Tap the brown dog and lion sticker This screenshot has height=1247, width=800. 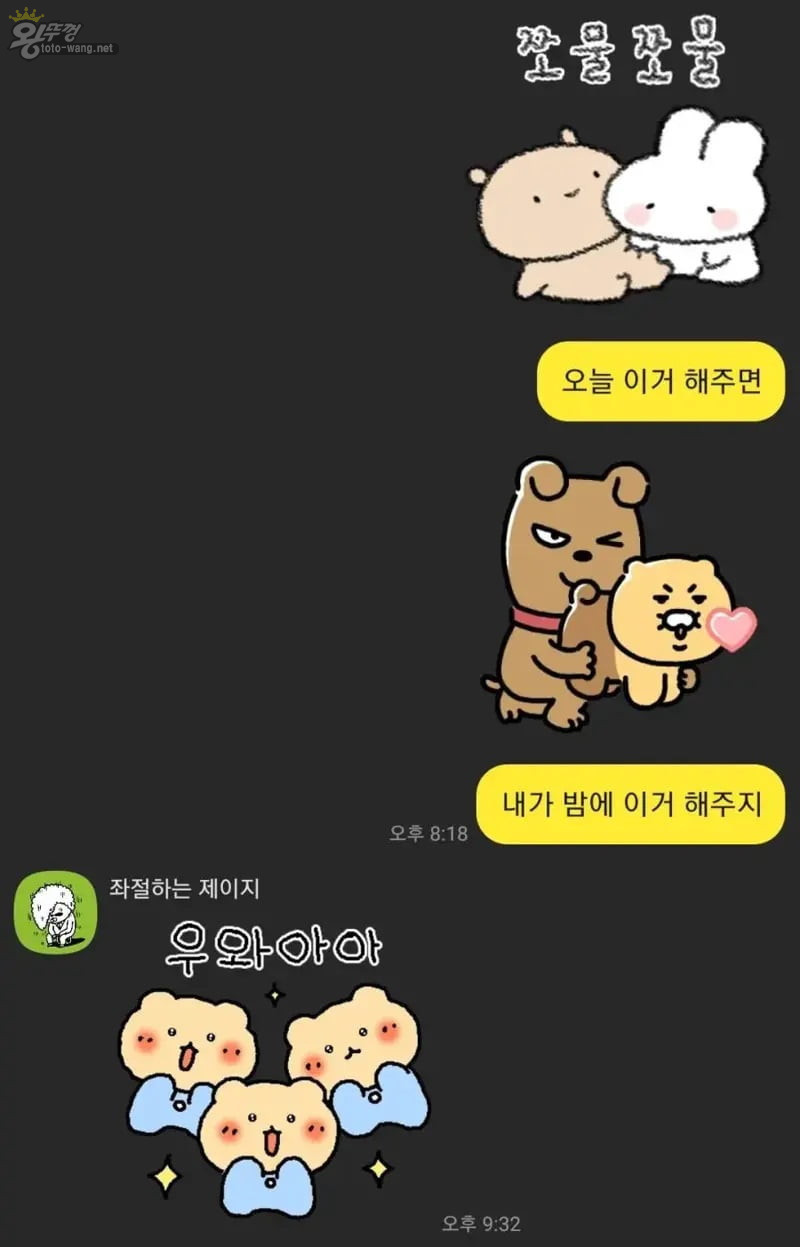(x=612, y=594)
